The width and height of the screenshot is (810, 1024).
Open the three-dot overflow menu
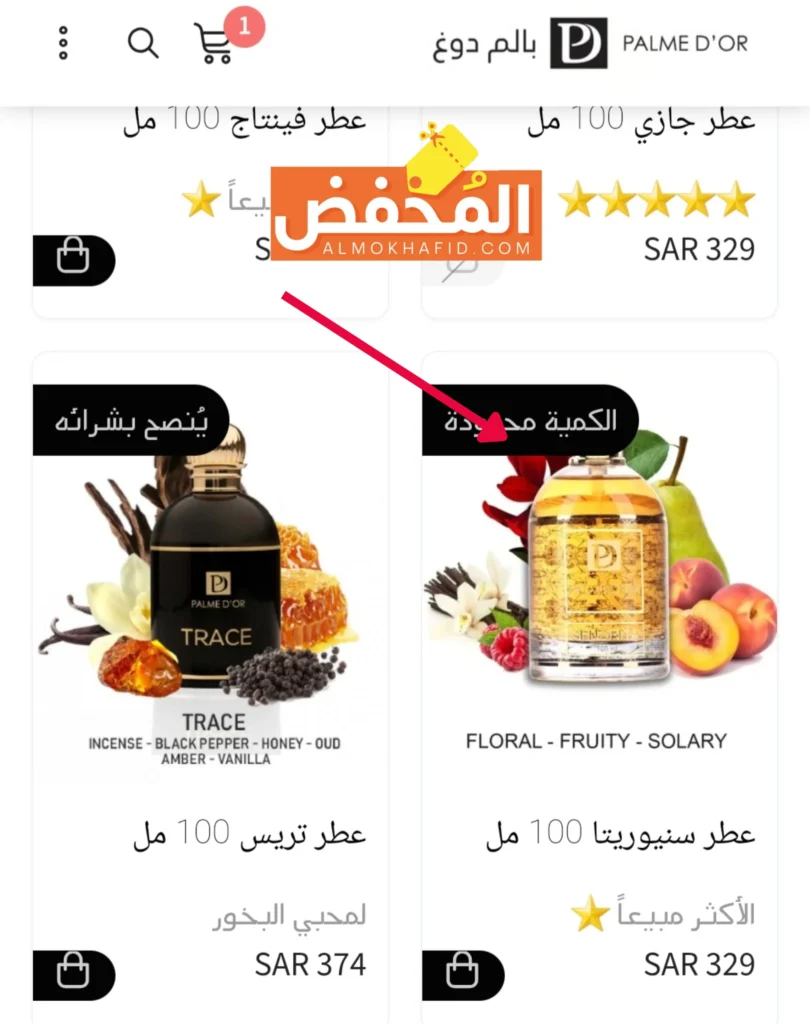pyautogui.click(x=63, y=43)
